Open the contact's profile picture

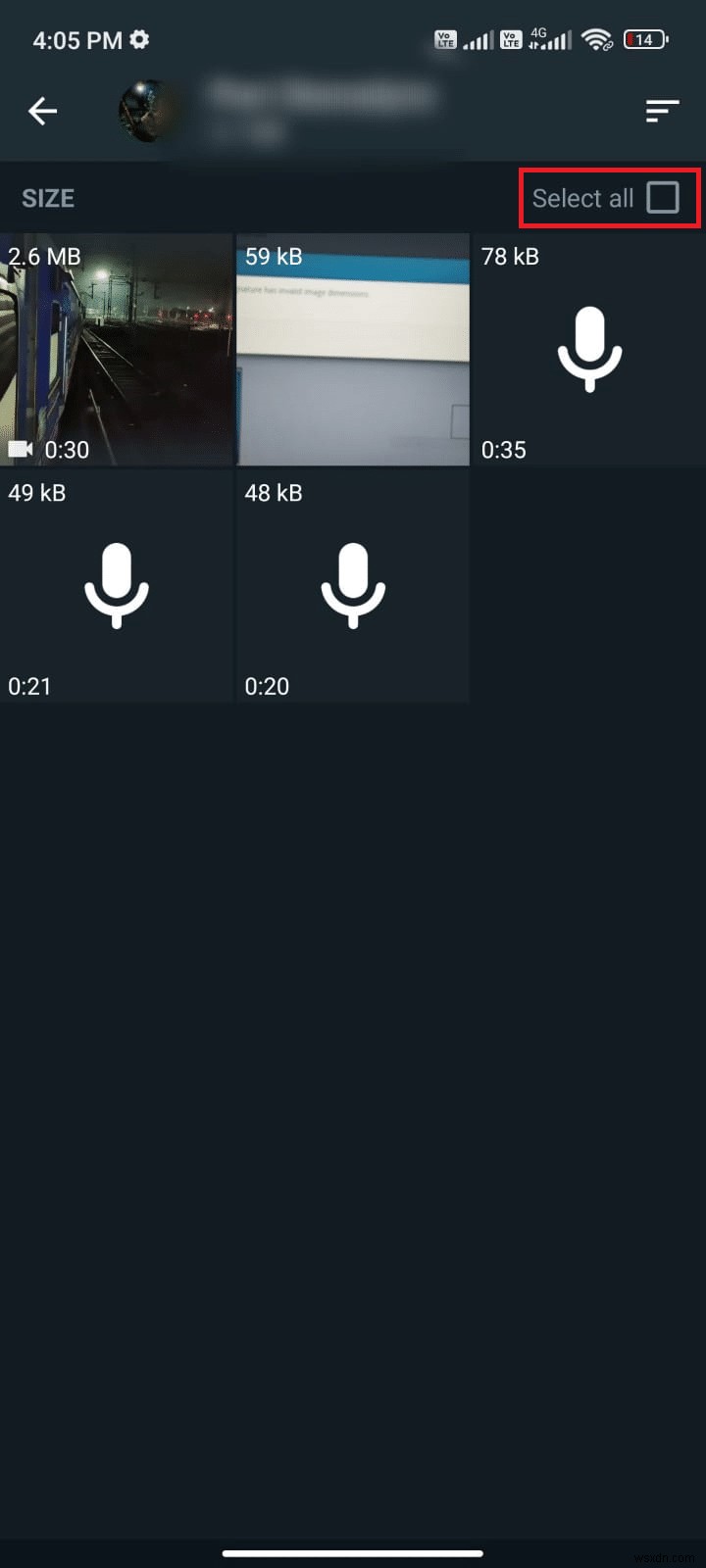(149, 112)
